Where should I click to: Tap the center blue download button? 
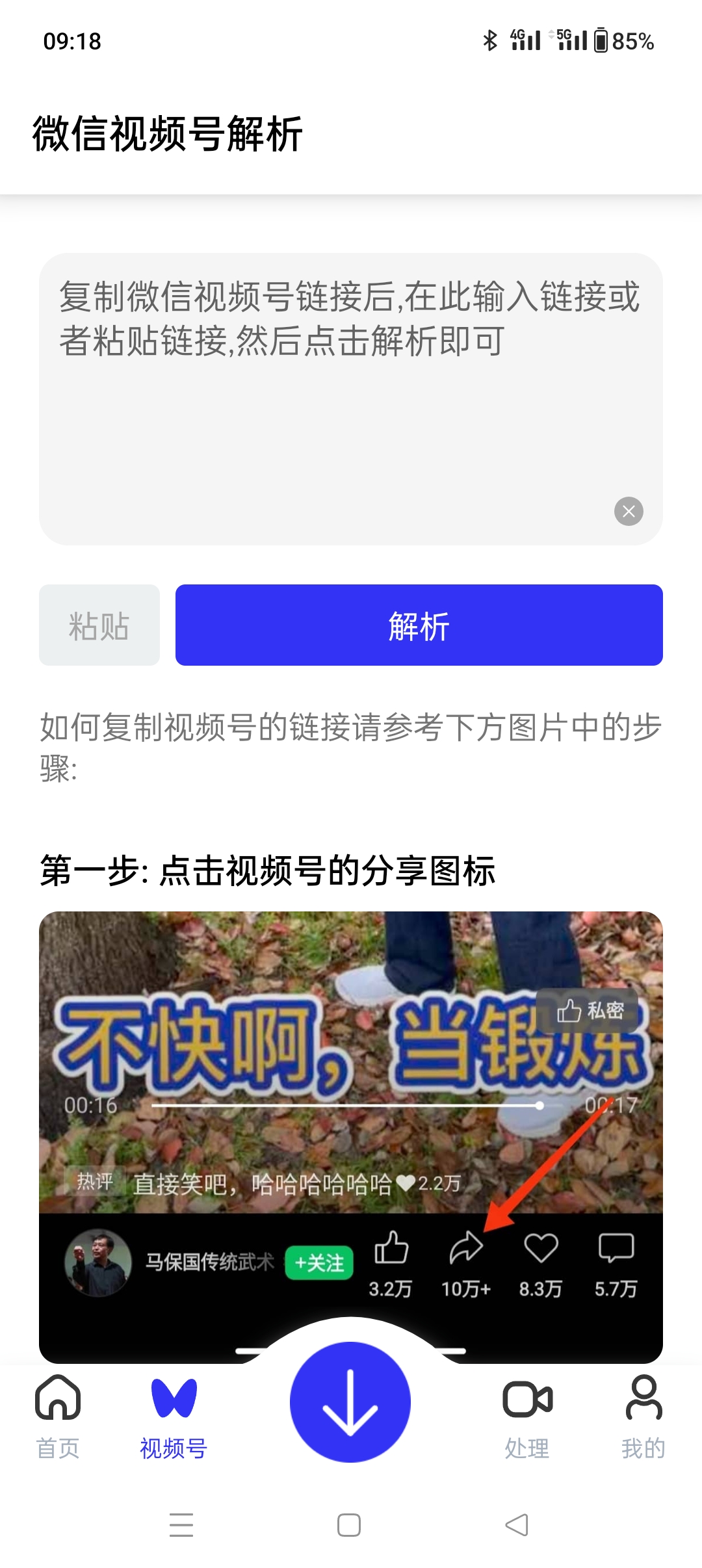tap(350, 1402)
